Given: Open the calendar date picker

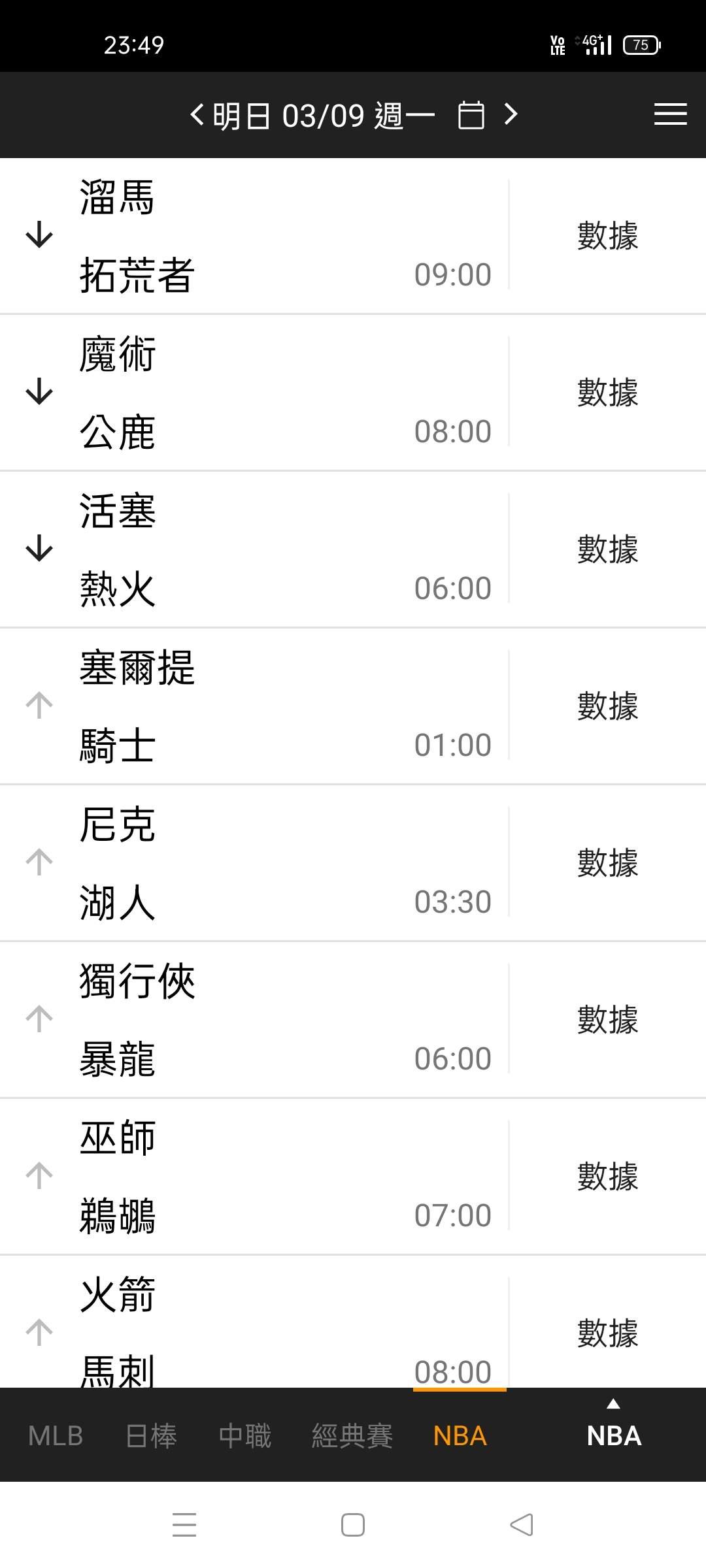Looking at the screenshot, I should (471, 115).
